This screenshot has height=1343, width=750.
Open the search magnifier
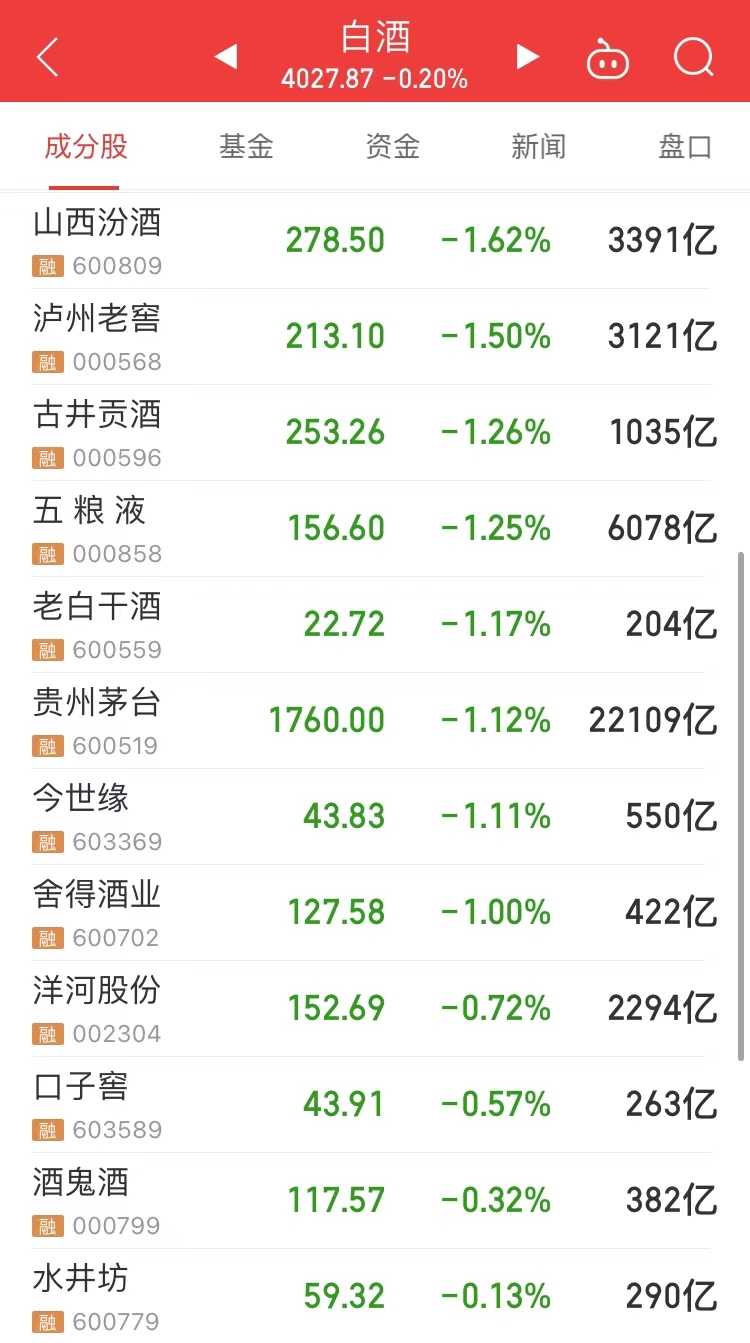tap(693, 57)
